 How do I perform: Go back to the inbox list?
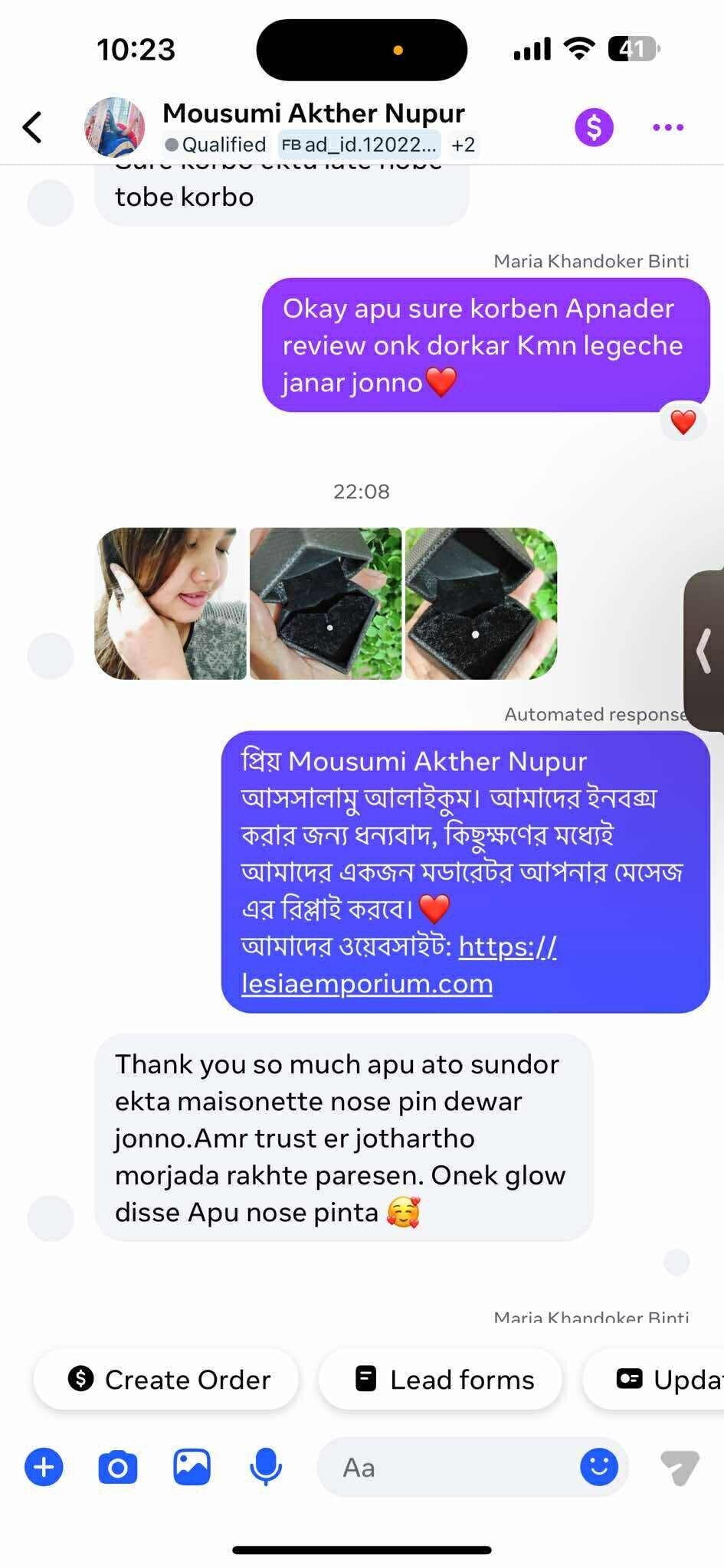tap(32, 127)
